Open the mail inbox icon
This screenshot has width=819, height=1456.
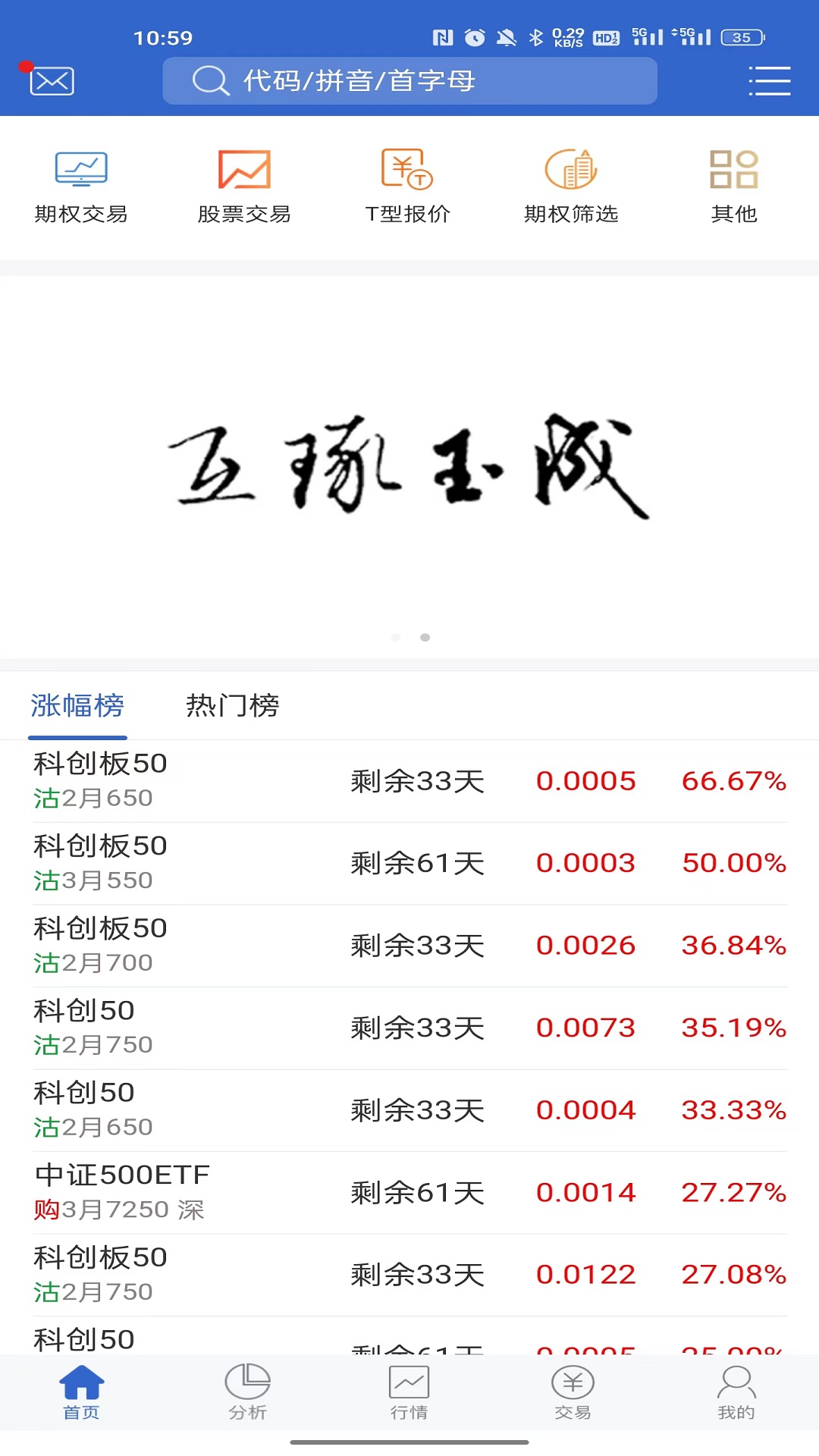52,80
